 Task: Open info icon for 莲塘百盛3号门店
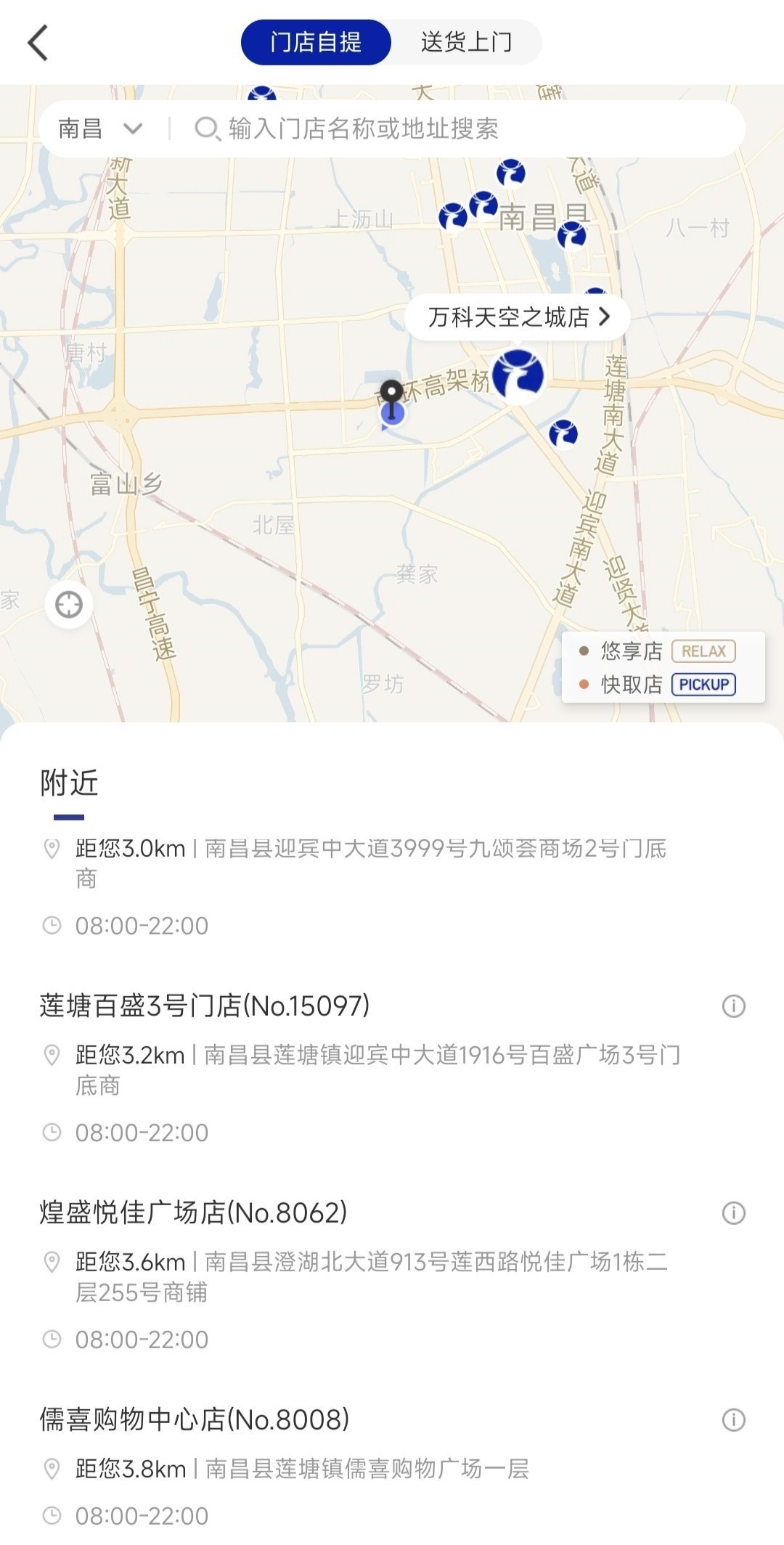coord(733,1006)
